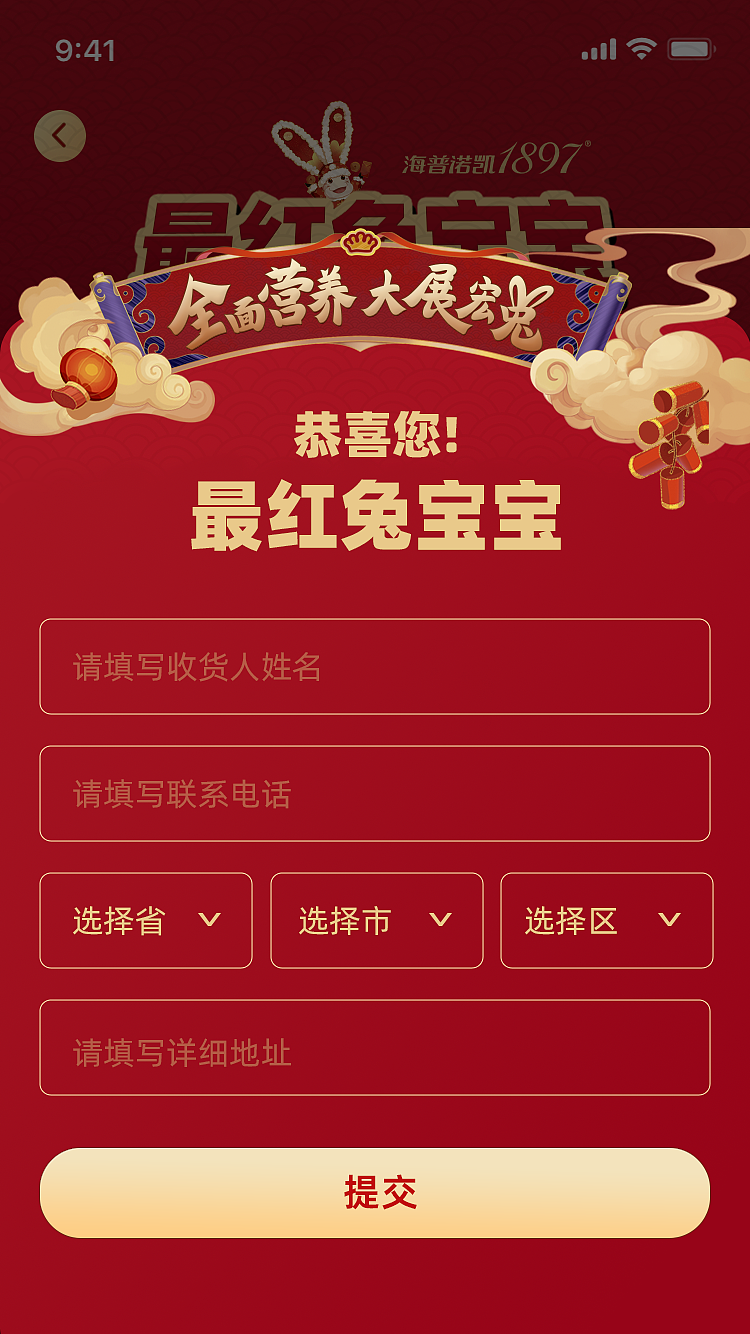
Task: Open the 选择区 district dropdown
Action: coord(606,921)
